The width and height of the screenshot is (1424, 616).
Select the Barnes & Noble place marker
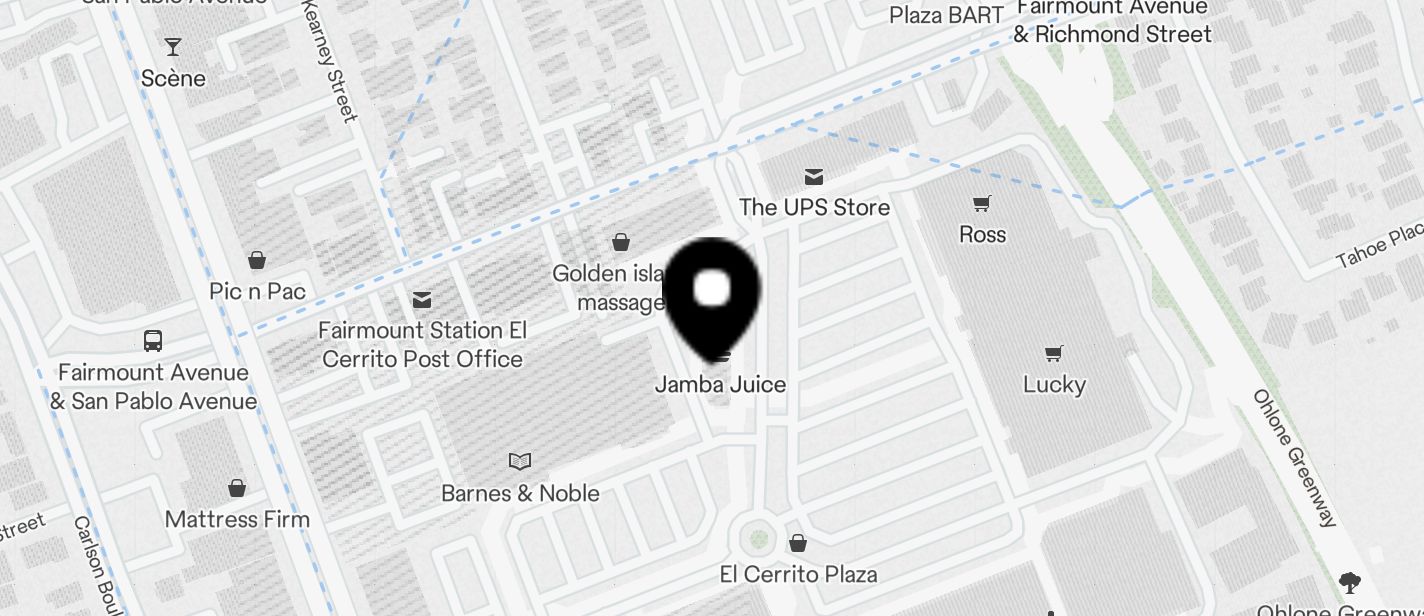[519, 461]
